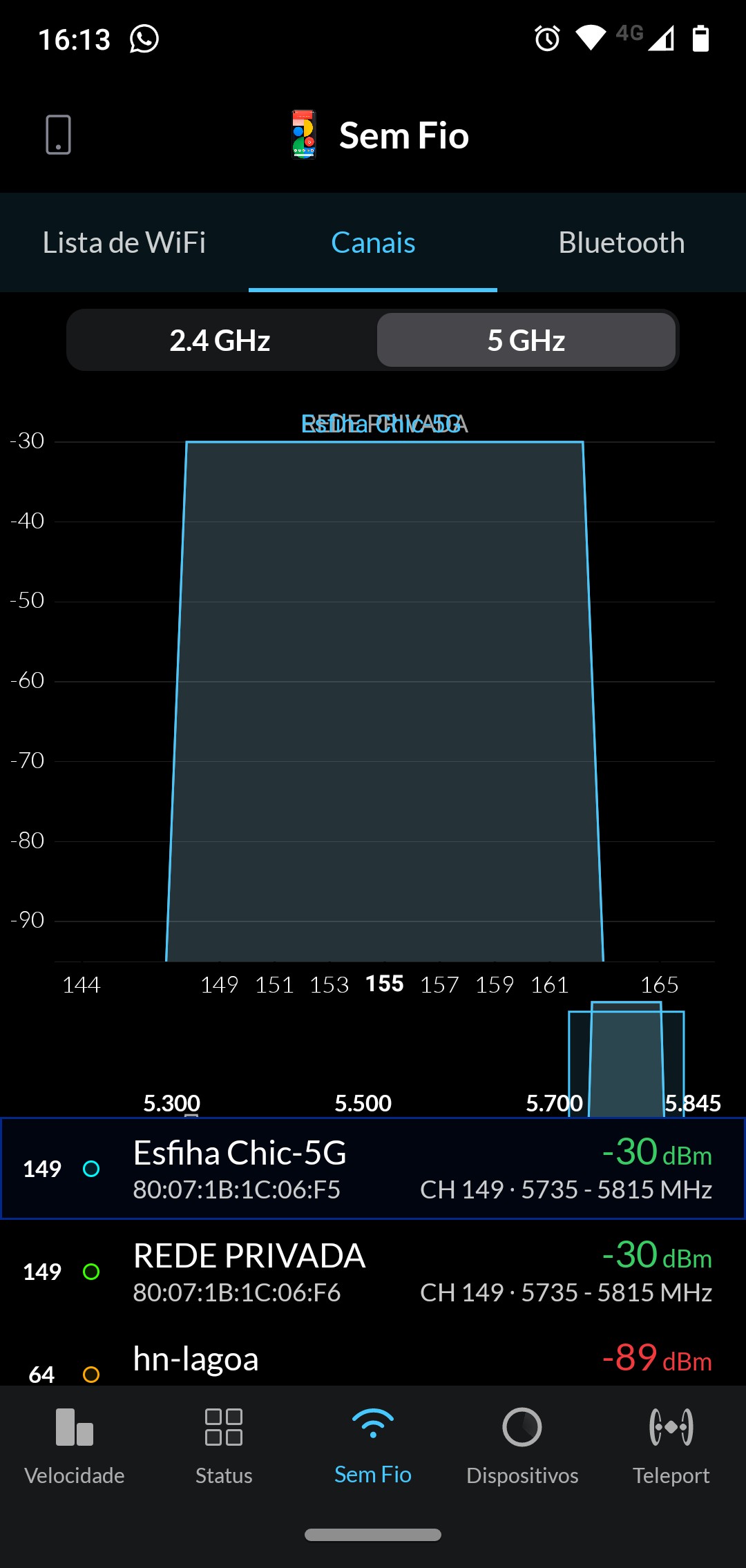Viewport: 746px width, 1568px height.
Task: Tap the phone model icon beside Sem Fio
Action: [304, 135]
